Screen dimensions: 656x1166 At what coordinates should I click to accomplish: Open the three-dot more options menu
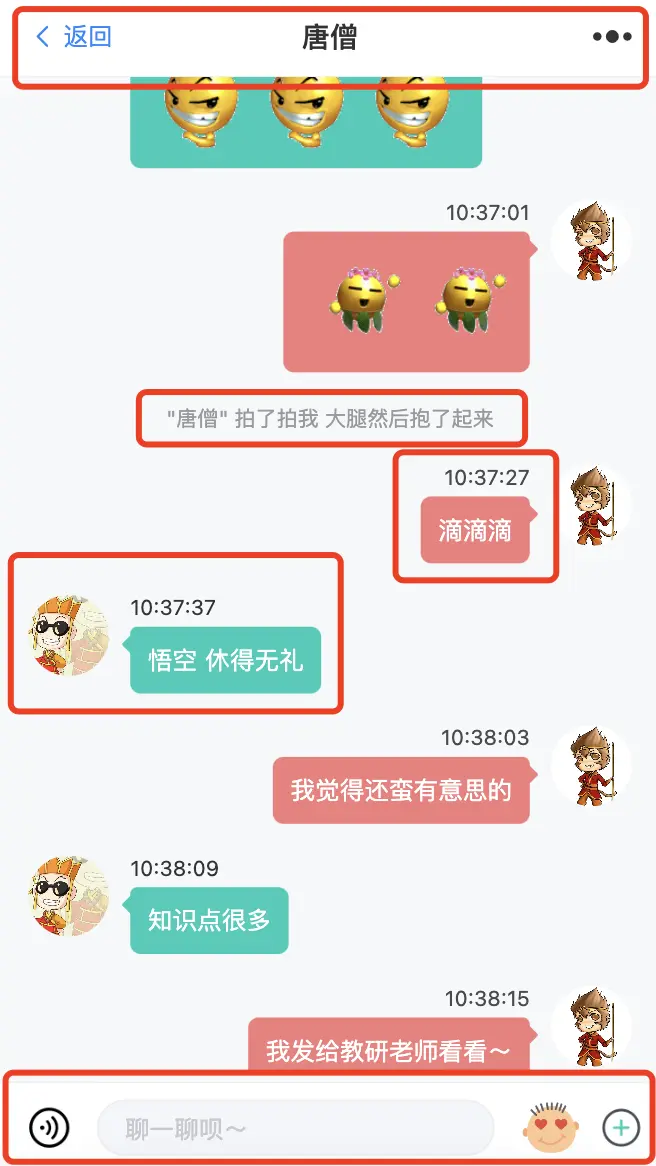point(611,38)
